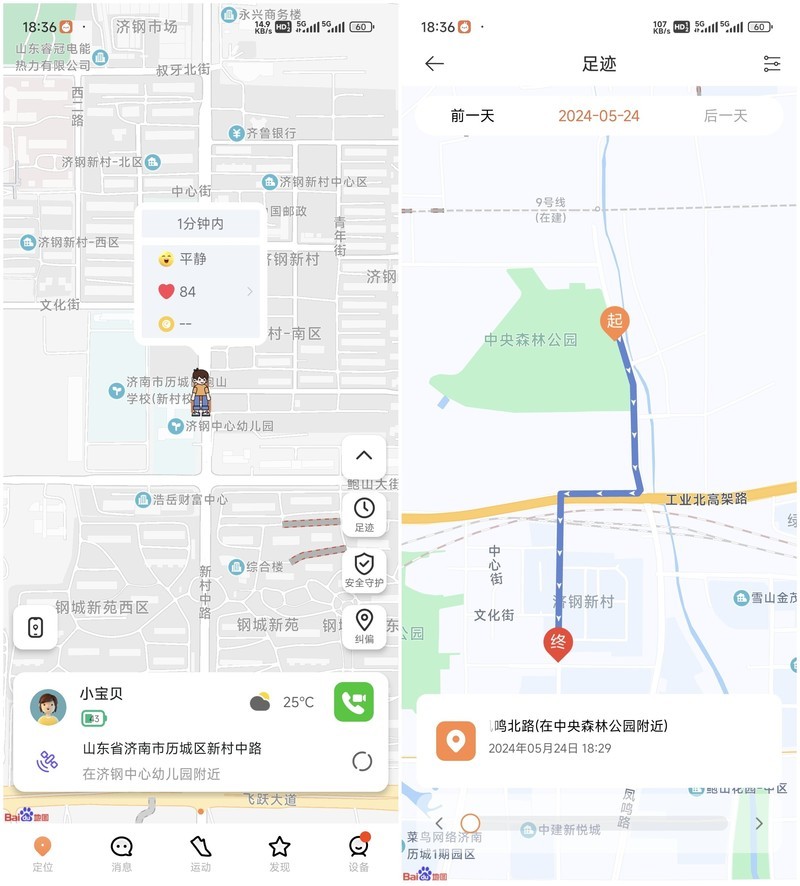
Task: Tap the 起 route start marker
Action: (x=616, y=322)
